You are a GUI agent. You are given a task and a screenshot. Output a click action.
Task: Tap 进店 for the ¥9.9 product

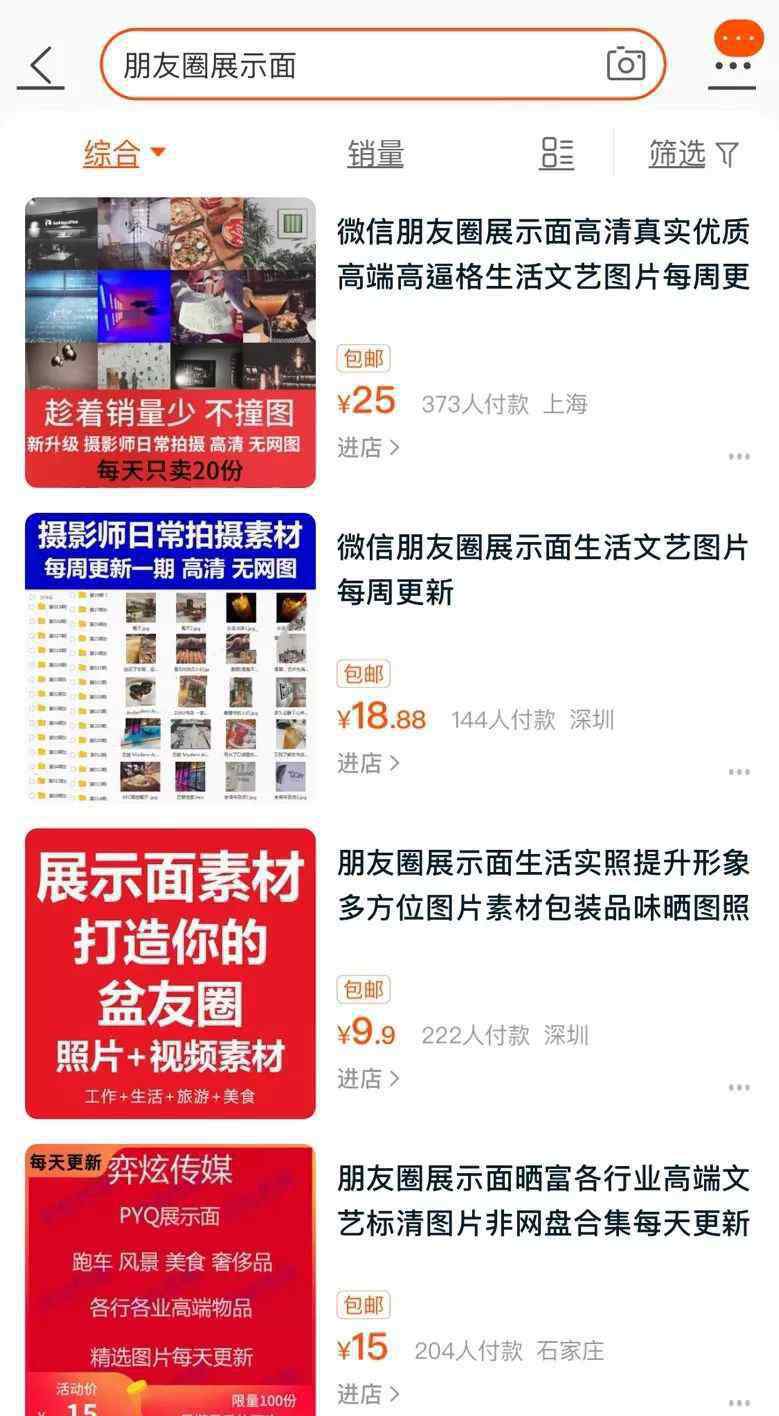[x=368, y=1078]
